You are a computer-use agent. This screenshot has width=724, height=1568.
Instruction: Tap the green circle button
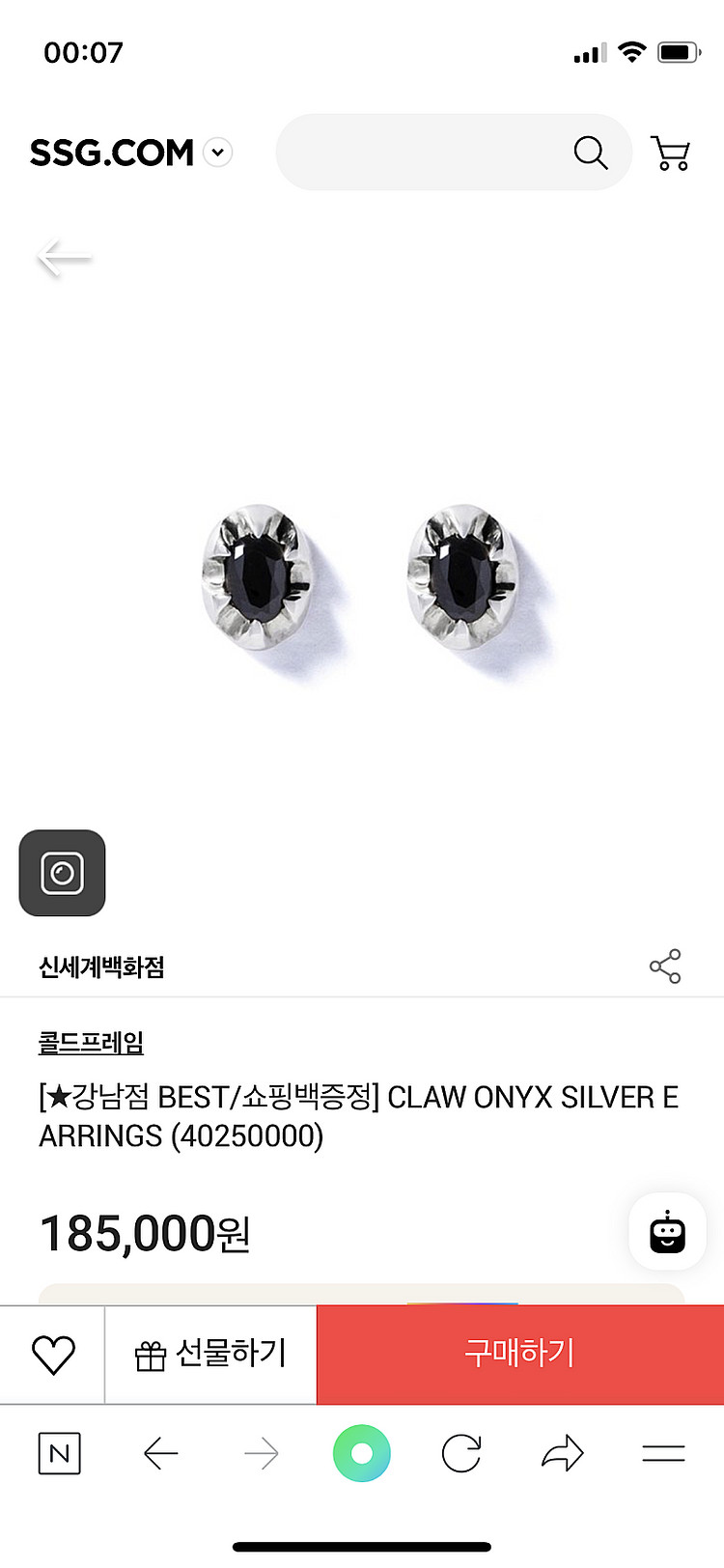point(362,1453)
